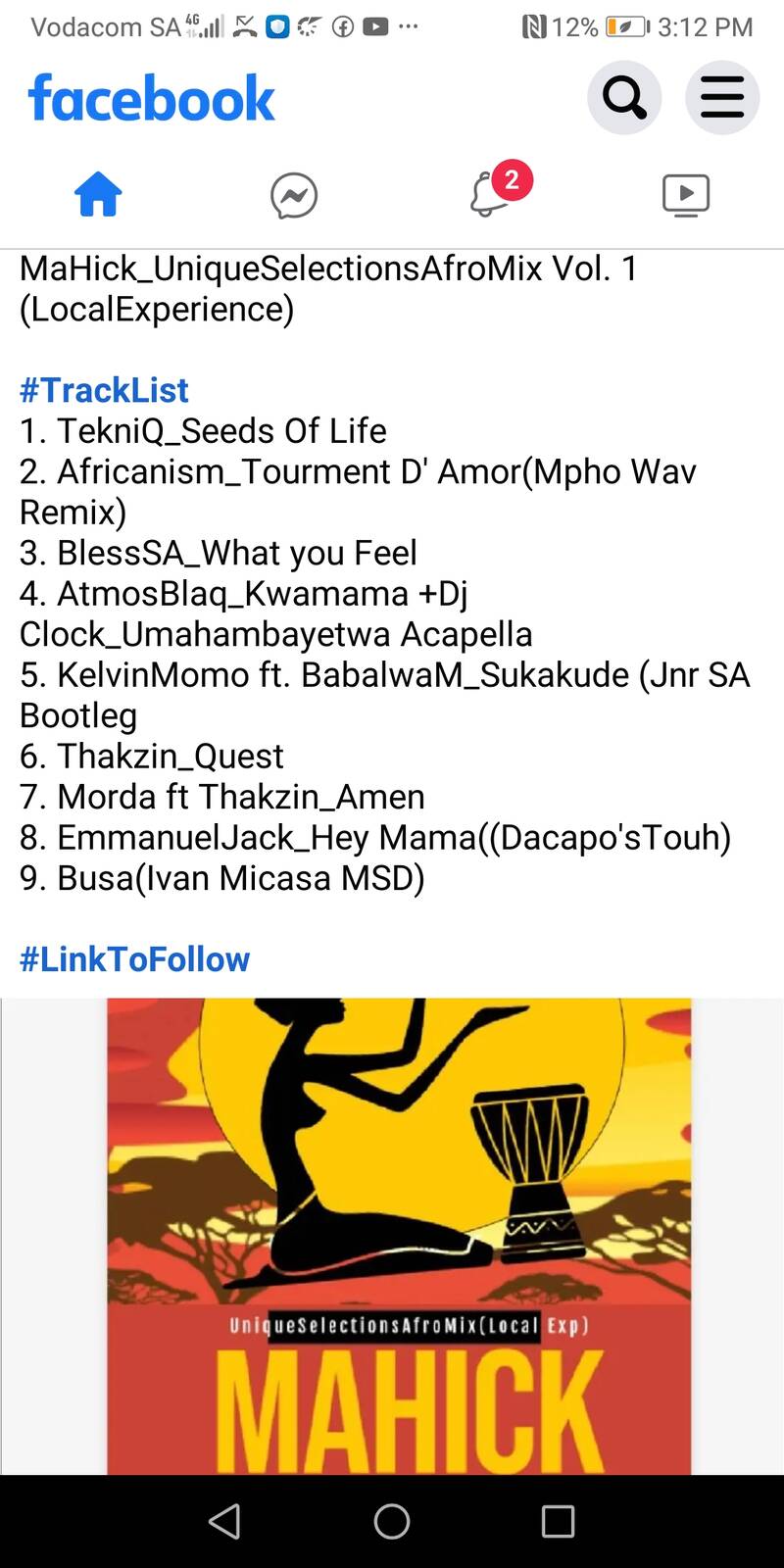Image resolution: width=784 pixels, height=1568 pixels.
Task: Open recent apps with the square button
Action: (558, 1521)
